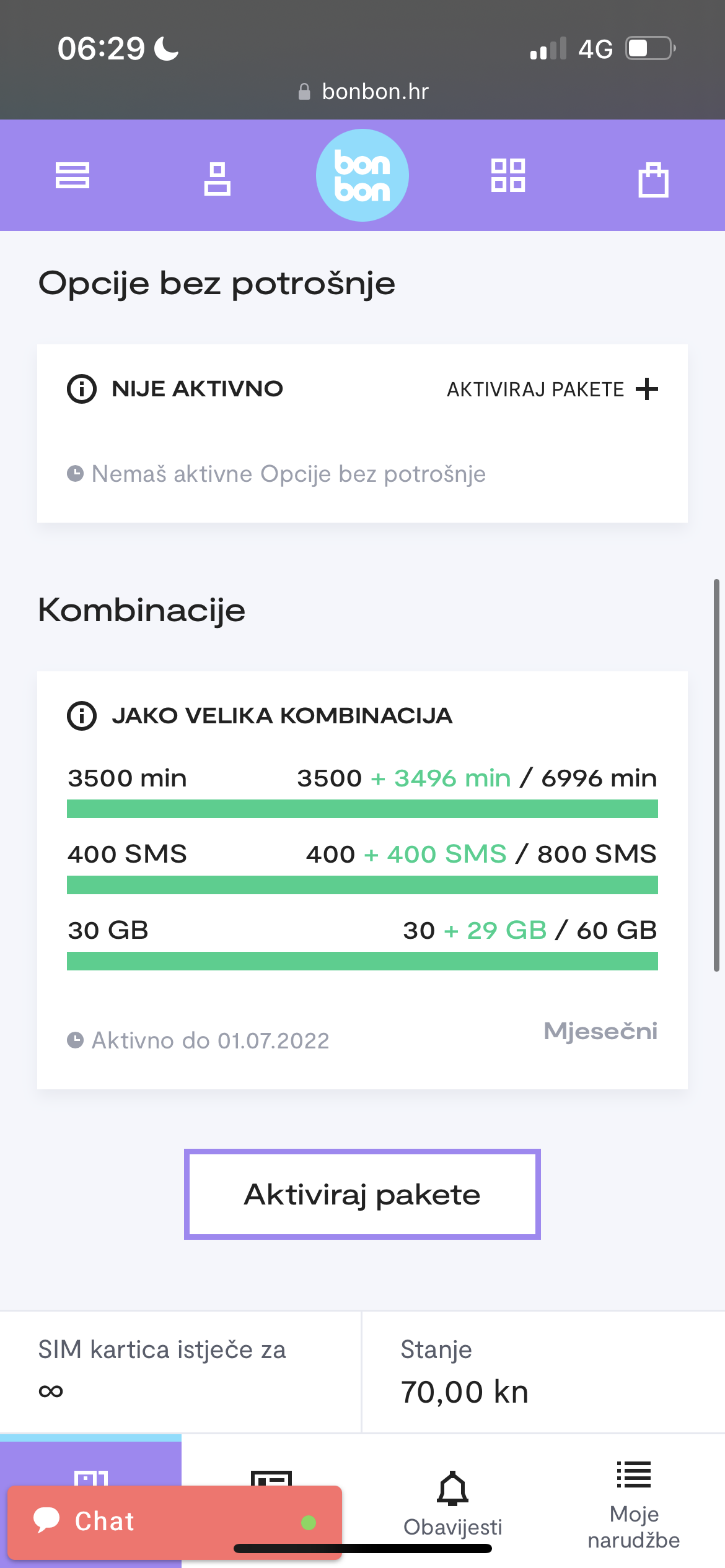Image resolution: width=725 pixels, height=1568 pixels.
Task: Switch to the Obavijesti tab
Action: pyautogui.click(x=453, y=1505)
